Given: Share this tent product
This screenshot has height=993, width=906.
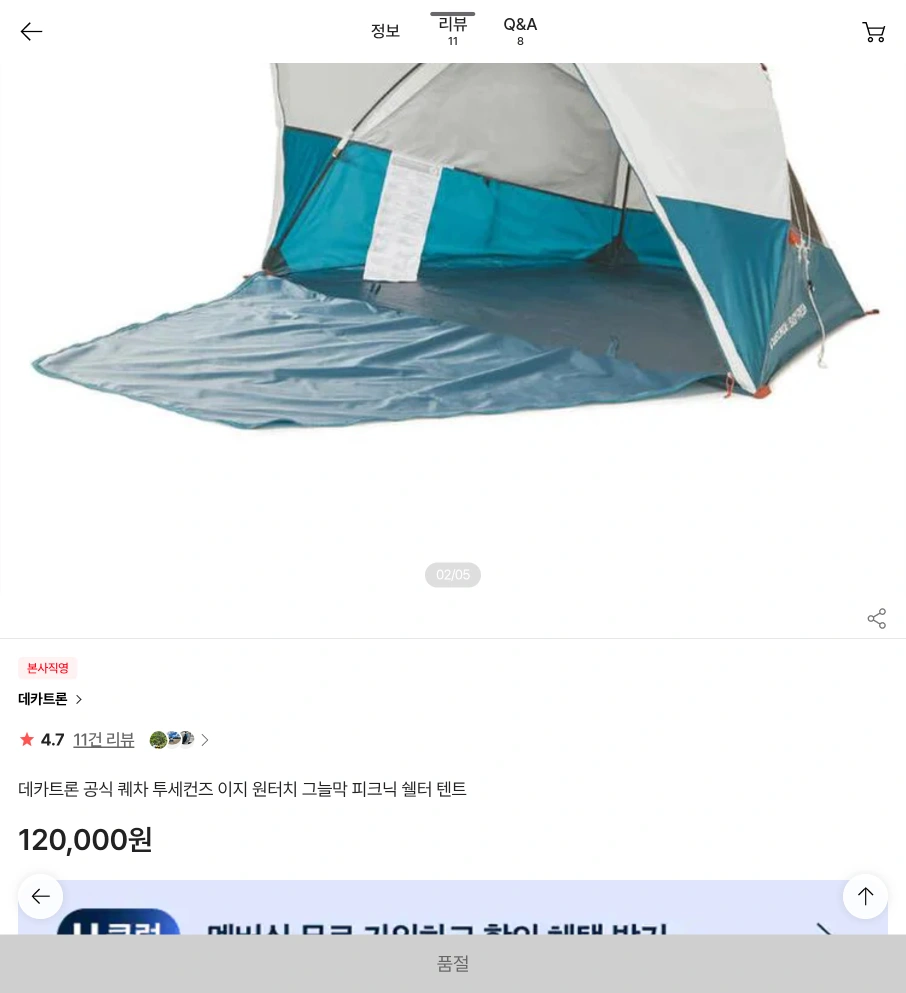Looking at the screenshot, I should [x=876, y=619].
